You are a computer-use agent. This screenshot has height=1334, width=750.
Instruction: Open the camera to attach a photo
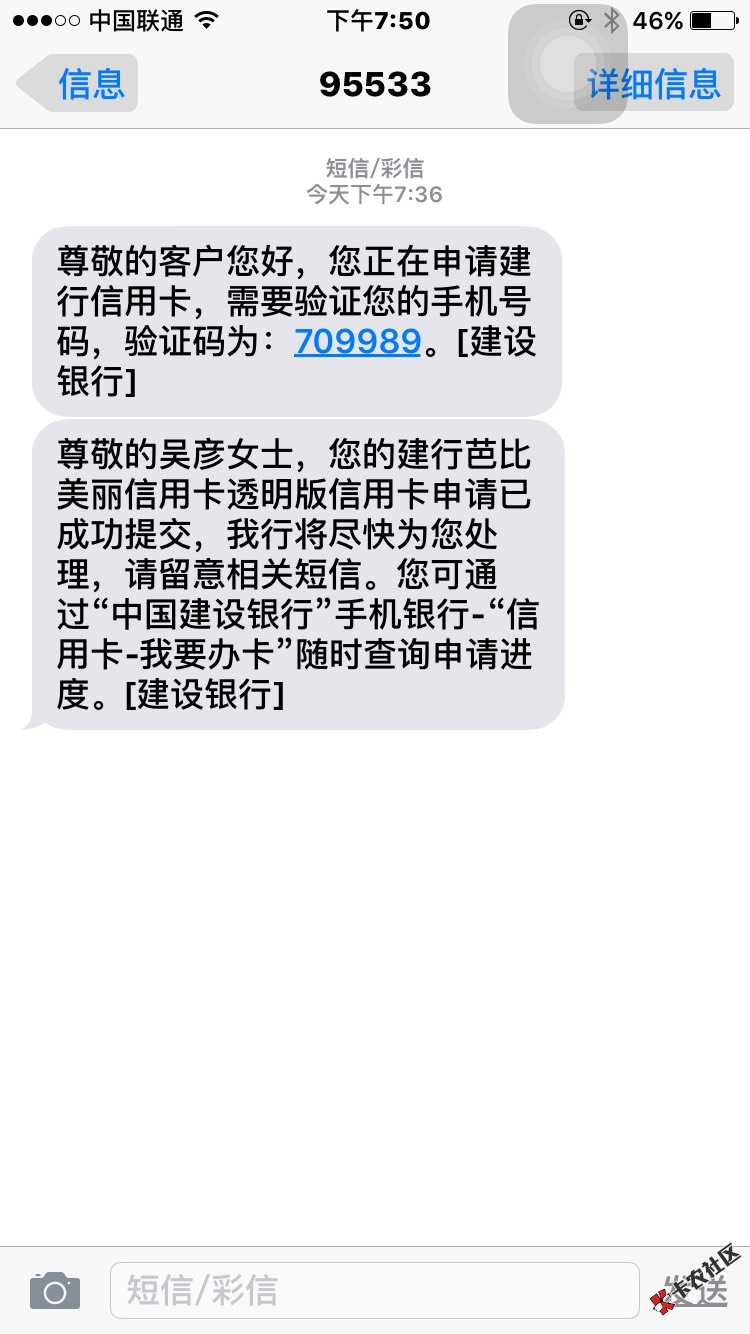[54, 1290]
